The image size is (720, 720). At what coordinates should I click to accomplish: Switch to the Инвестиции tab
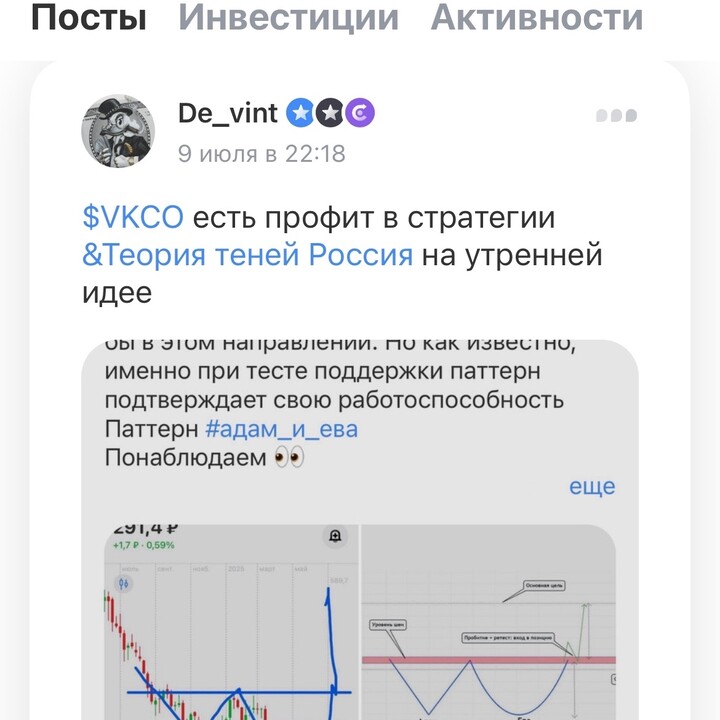288,17
